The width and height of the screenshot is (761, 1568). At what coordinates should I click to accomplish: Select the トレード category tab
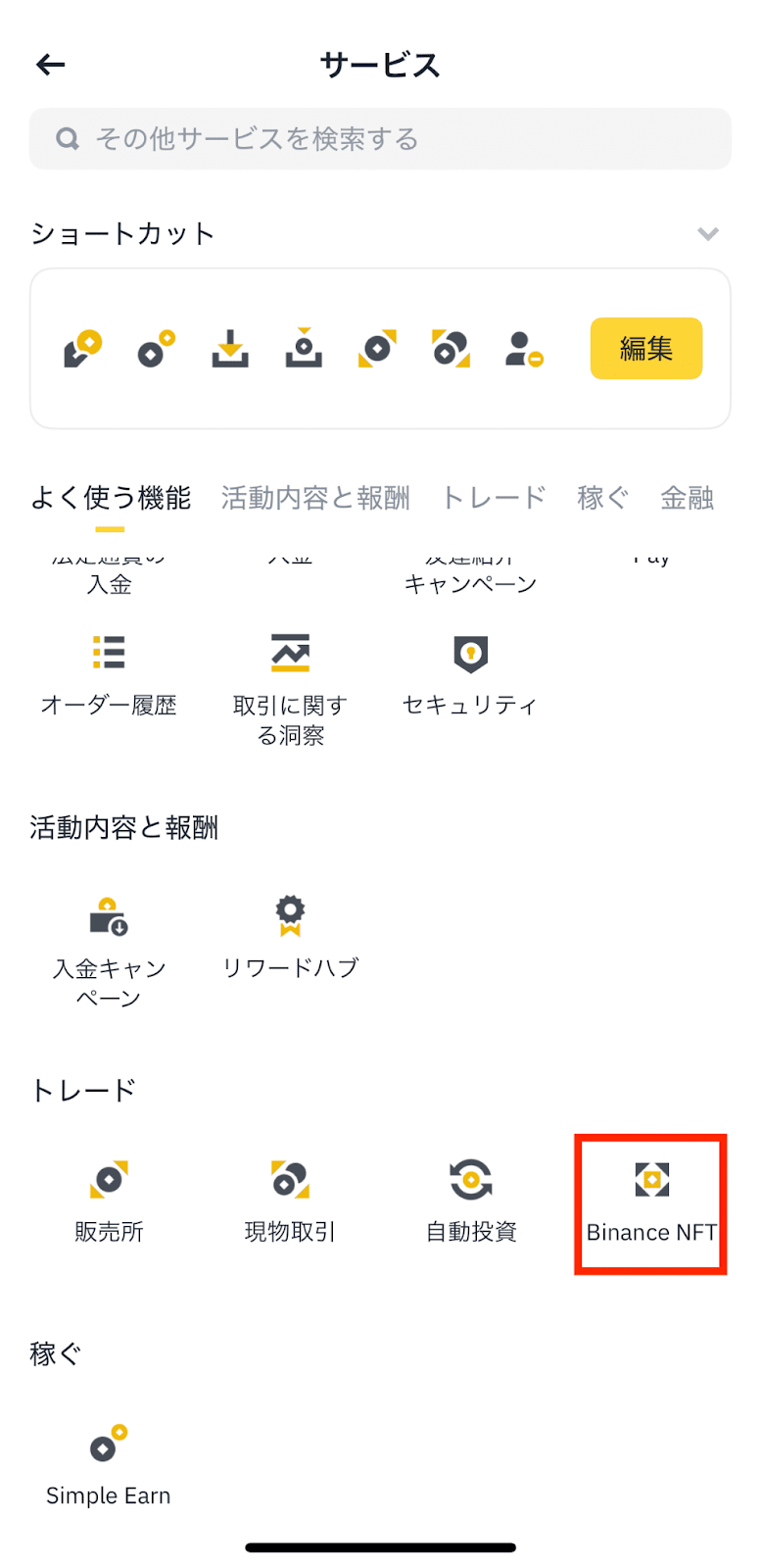(495, 498)
